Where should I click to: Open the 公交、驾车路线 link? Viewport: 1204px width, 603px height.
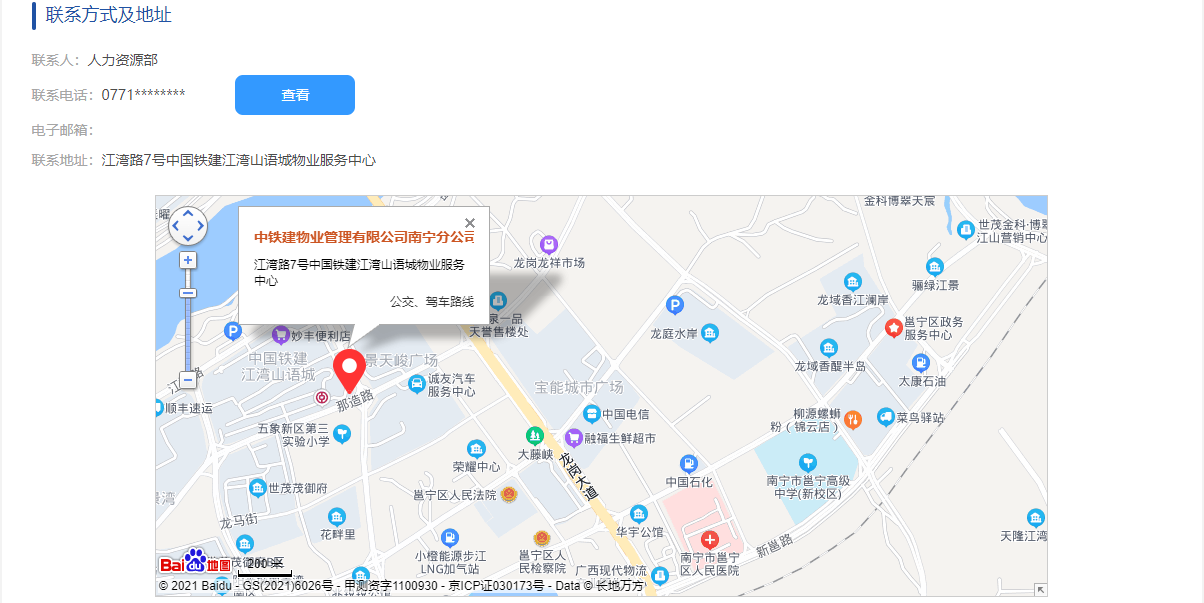pyautogui.click(x=432, y=301)
